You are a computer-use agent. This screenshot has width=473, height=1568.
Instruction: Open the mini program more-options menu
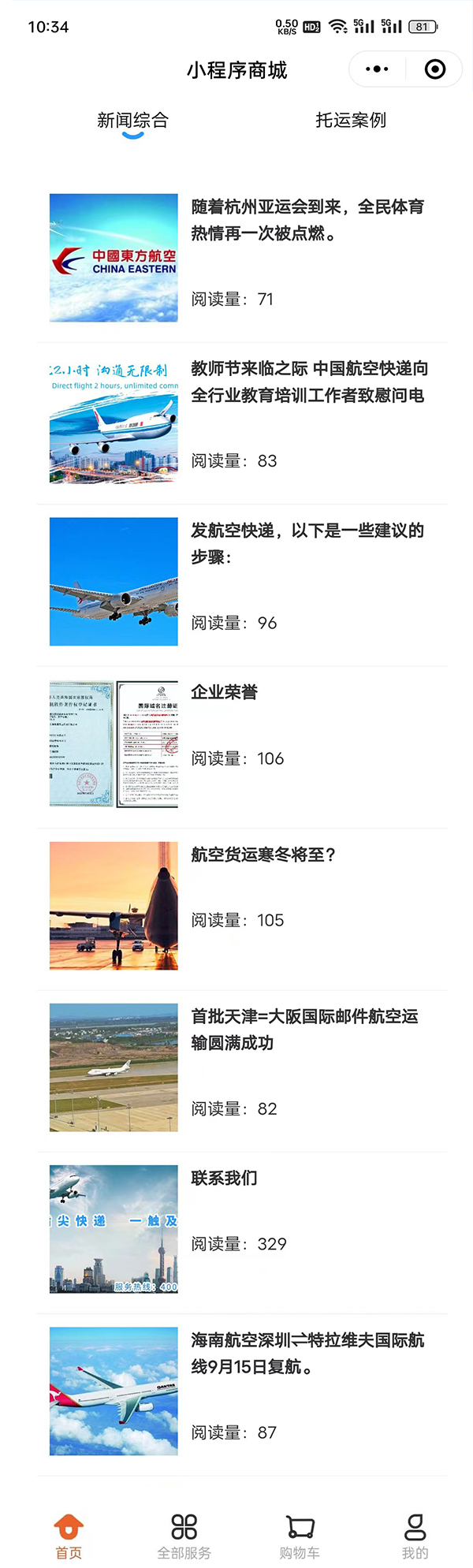pos(377,69)
